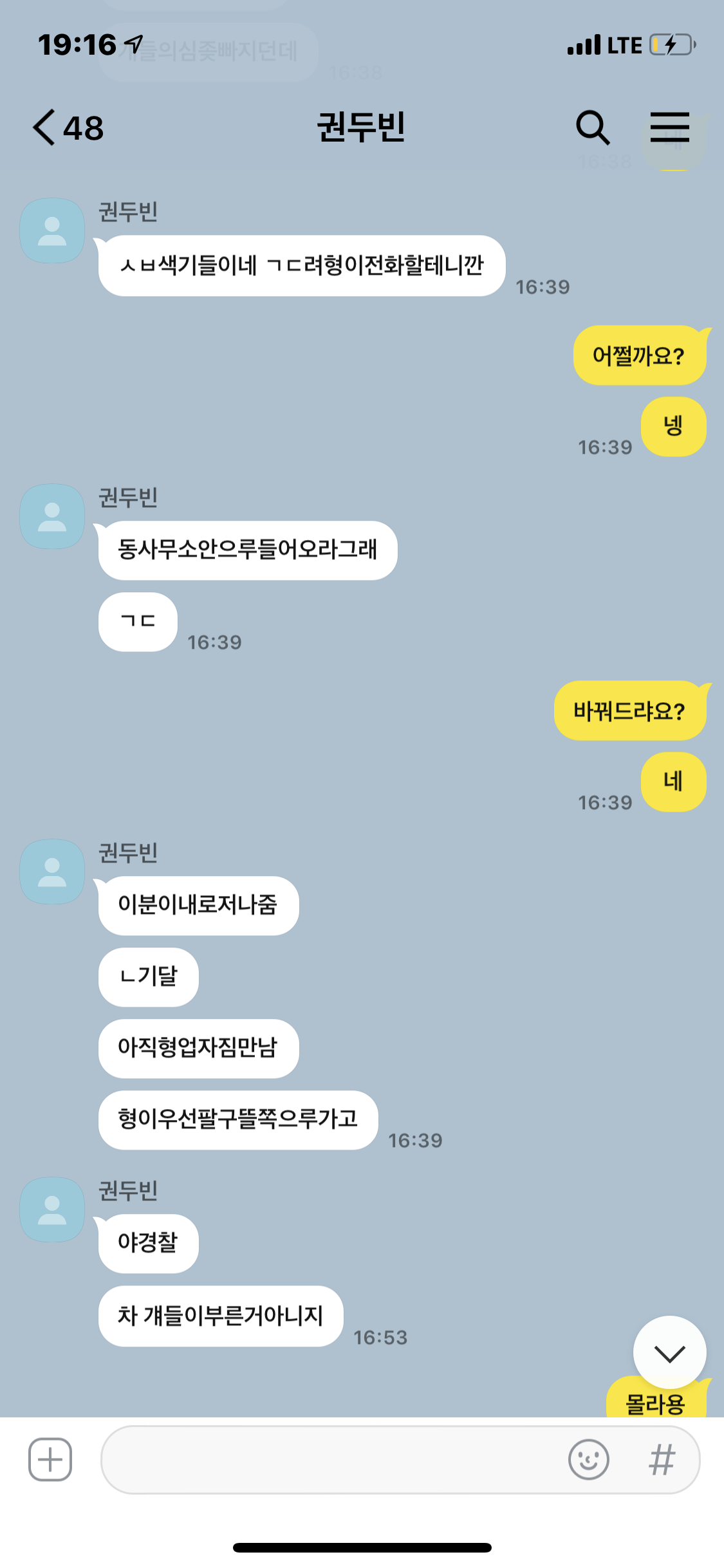The width and height of the screenshot is (724, 1568).
Task: Open 권두빈's profile picture above the 16:39 message
Action: coord(52,230)
